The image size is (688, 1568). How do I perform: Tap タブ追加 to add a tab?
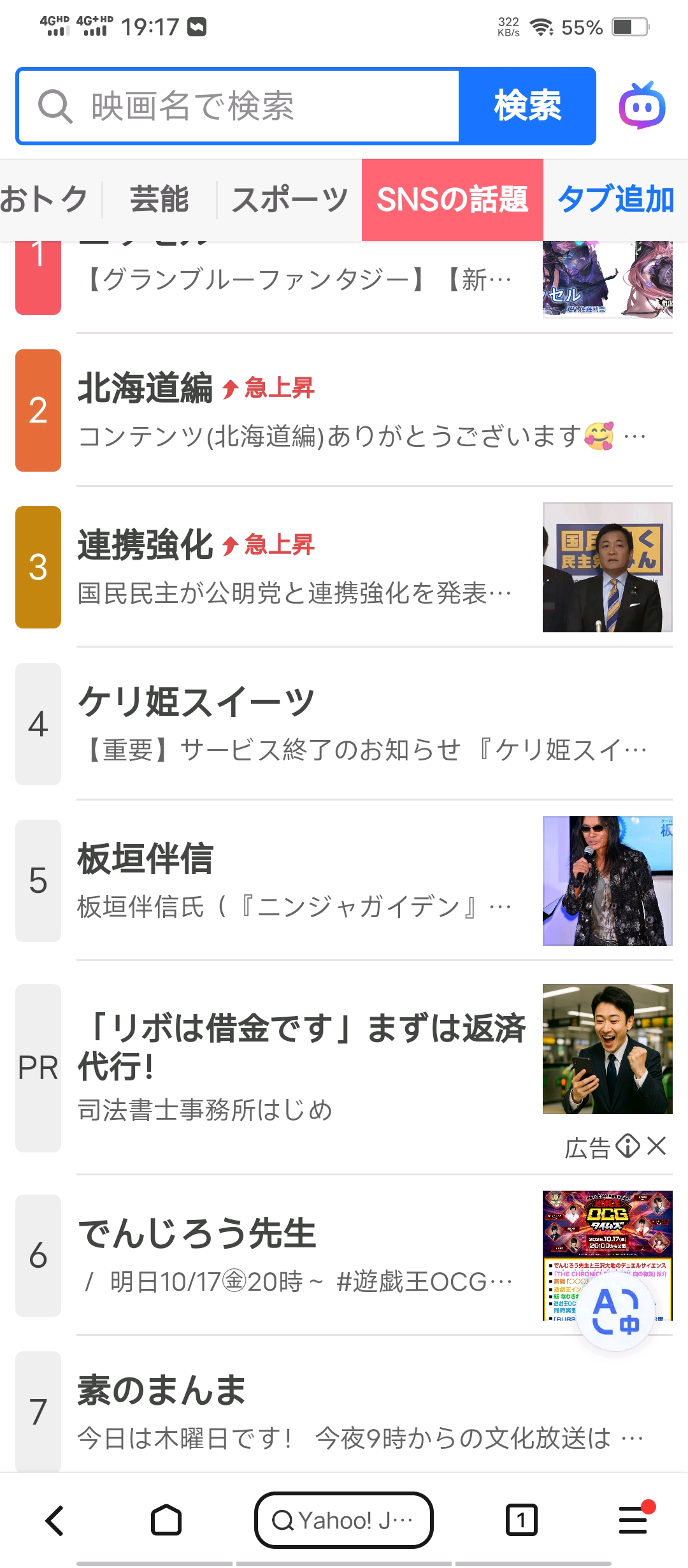[615, 200]
